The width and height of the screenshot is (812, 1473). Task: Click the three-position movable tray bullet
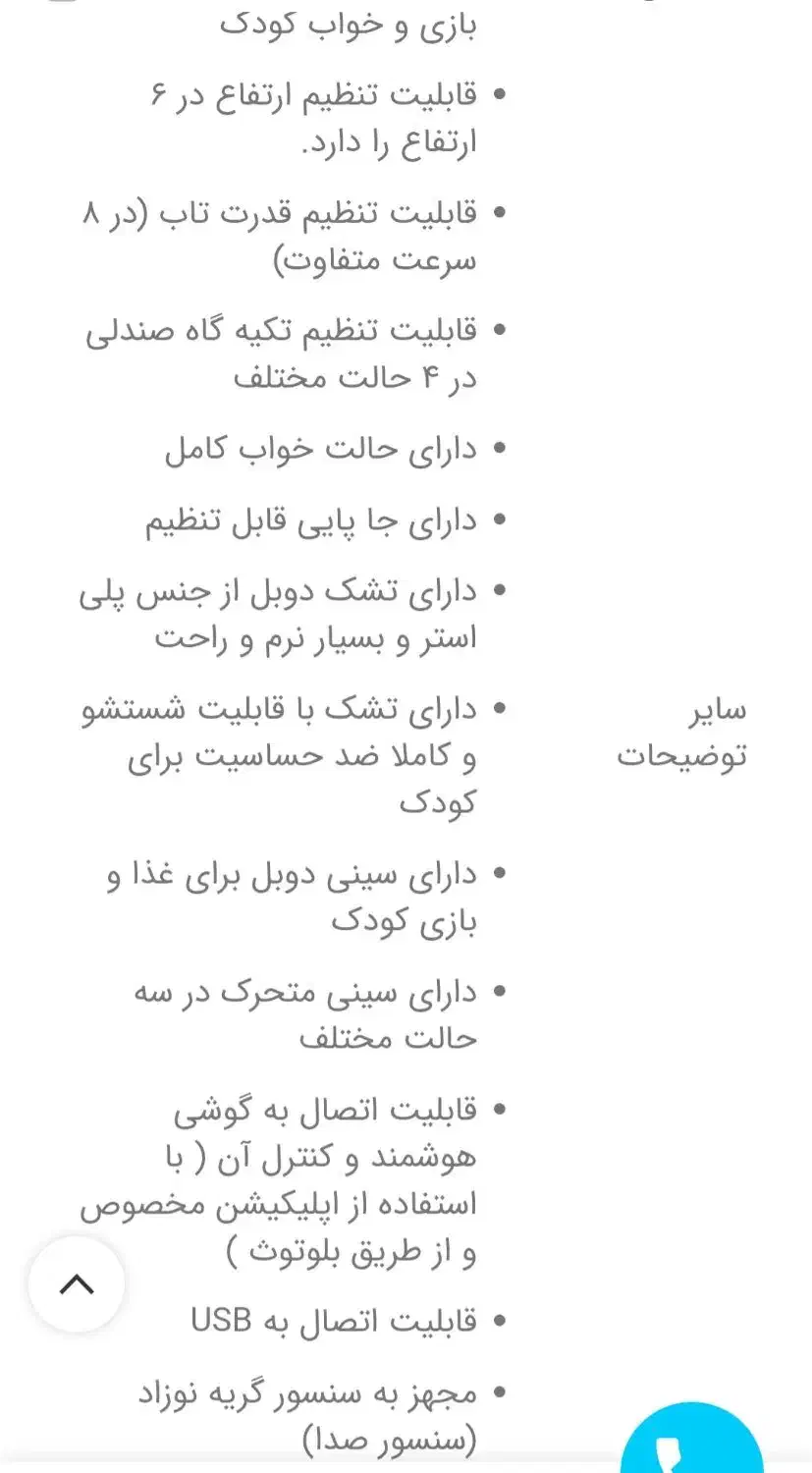click(314, 1013)
